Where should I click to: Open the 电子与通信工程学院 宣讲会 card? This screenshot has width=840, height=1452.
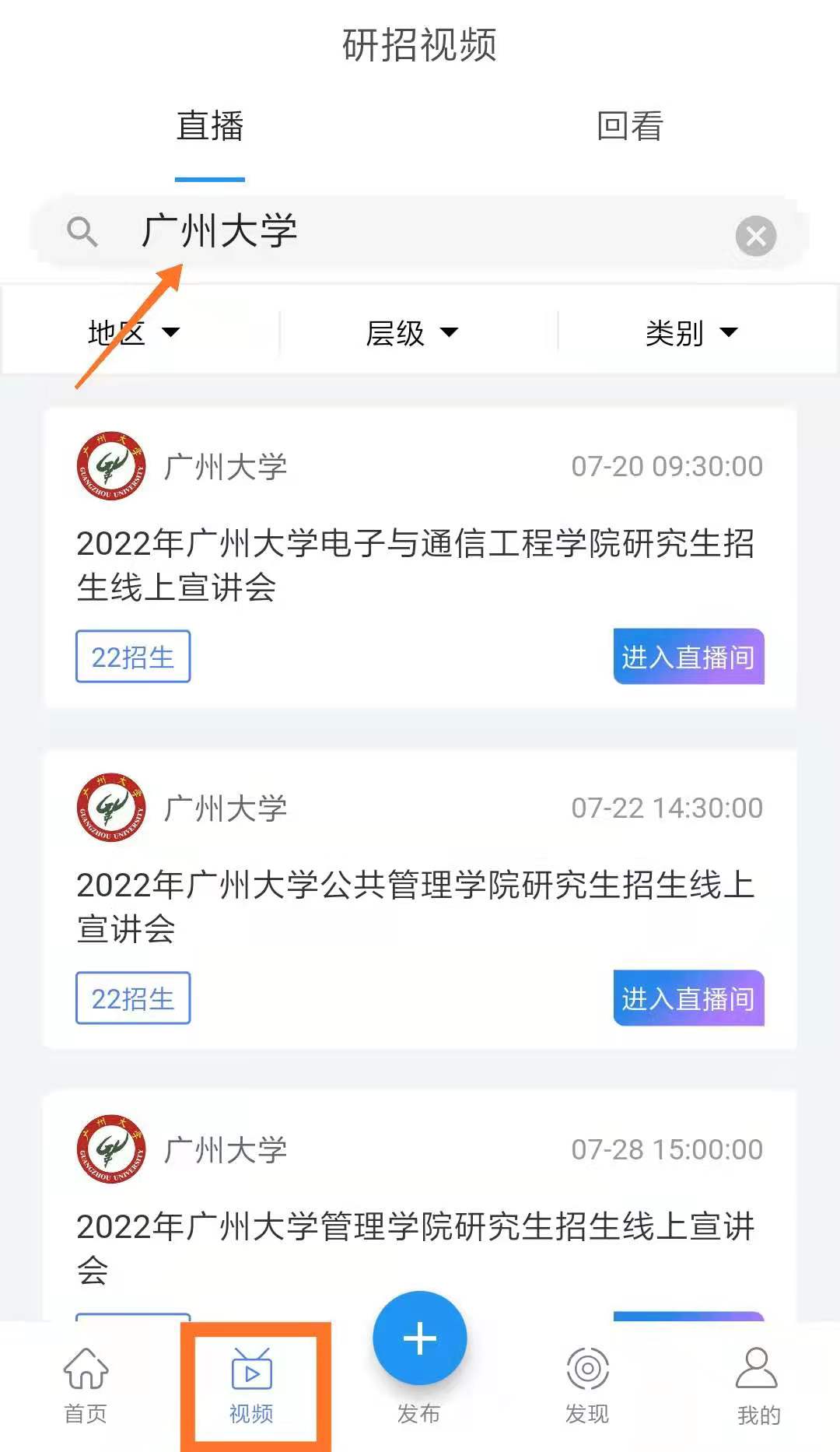[415, 565]
